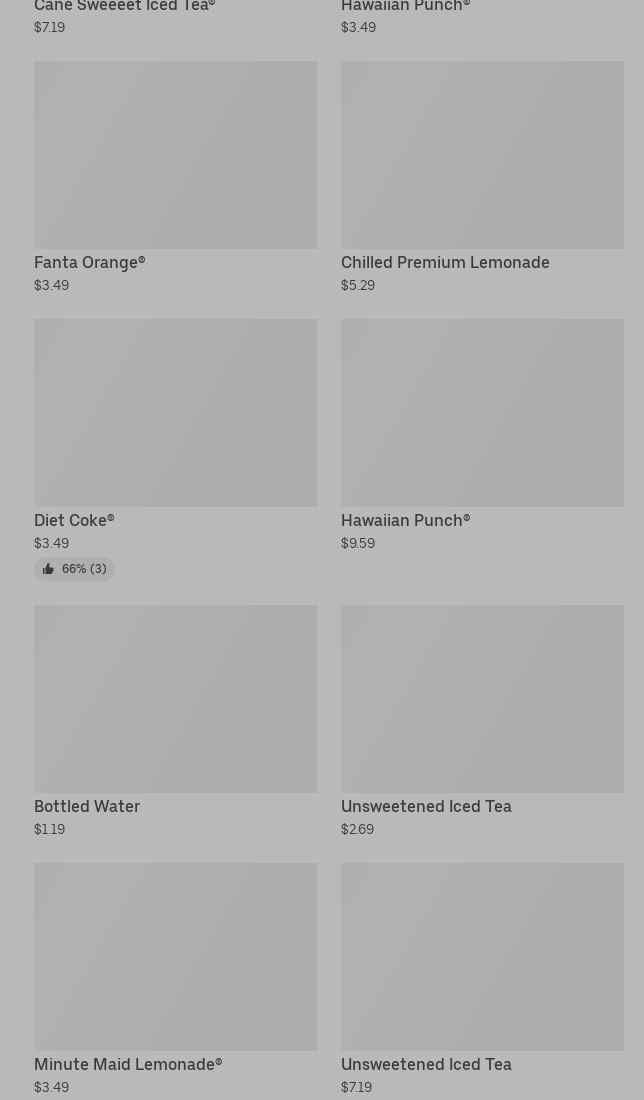Screen dimensions: 644x1100
Task: Open the Diet Coke item
Action: click(x=175, y=449)
